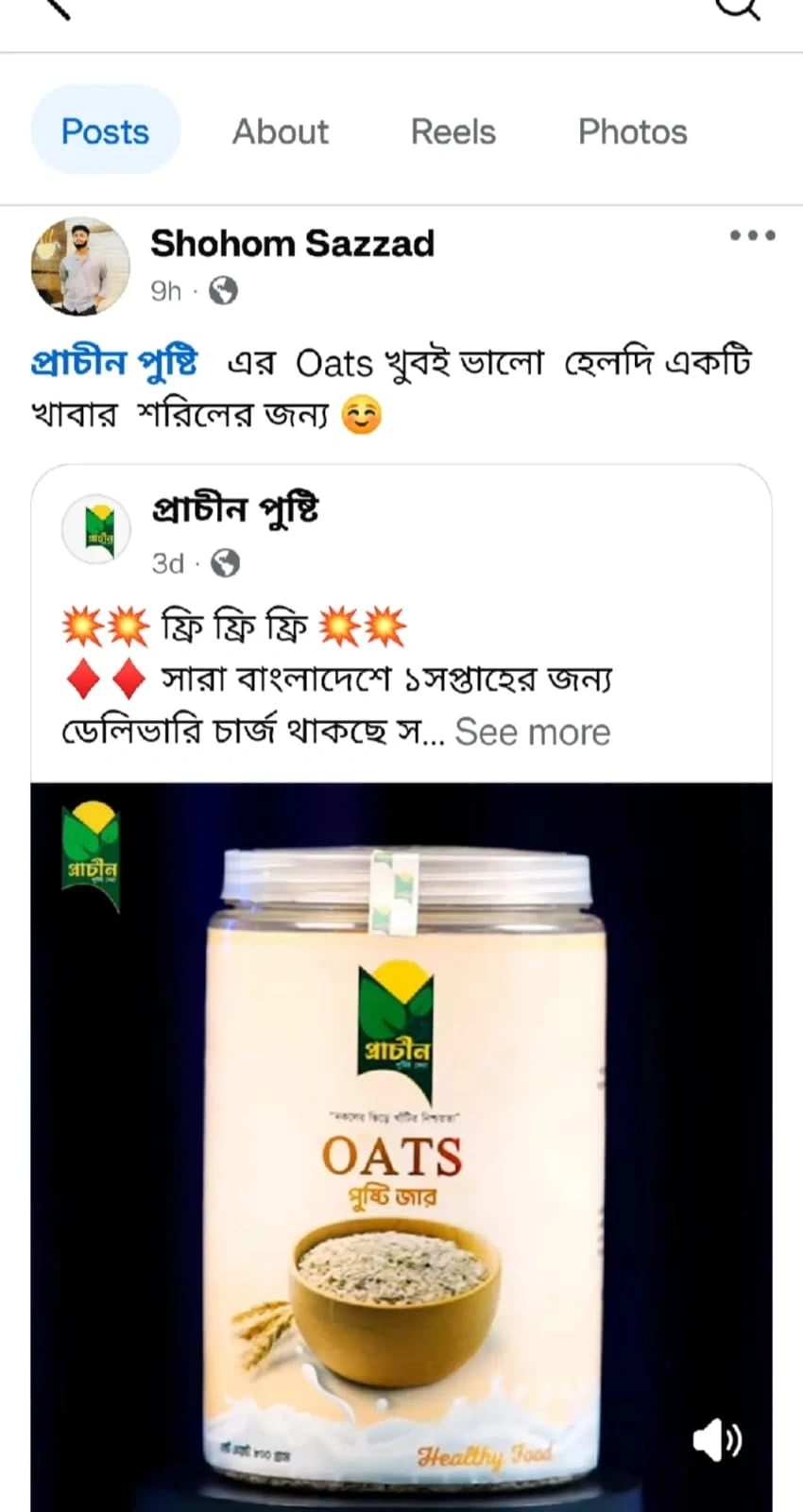Screen dimensions: 803x1512
Task: Expand the shared post with See more
Action: tap(533, 732)
